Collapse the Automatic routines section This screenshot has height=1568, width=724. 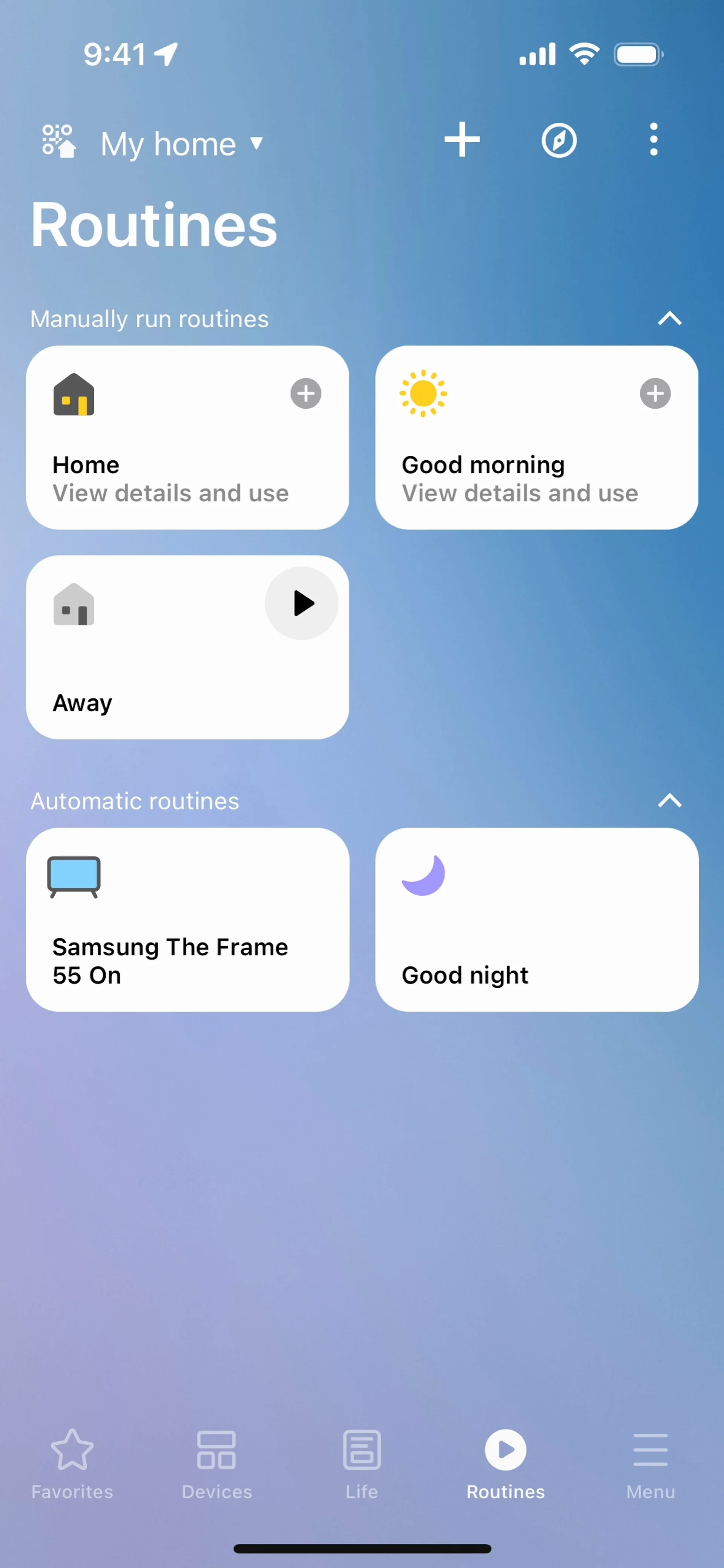669,800
